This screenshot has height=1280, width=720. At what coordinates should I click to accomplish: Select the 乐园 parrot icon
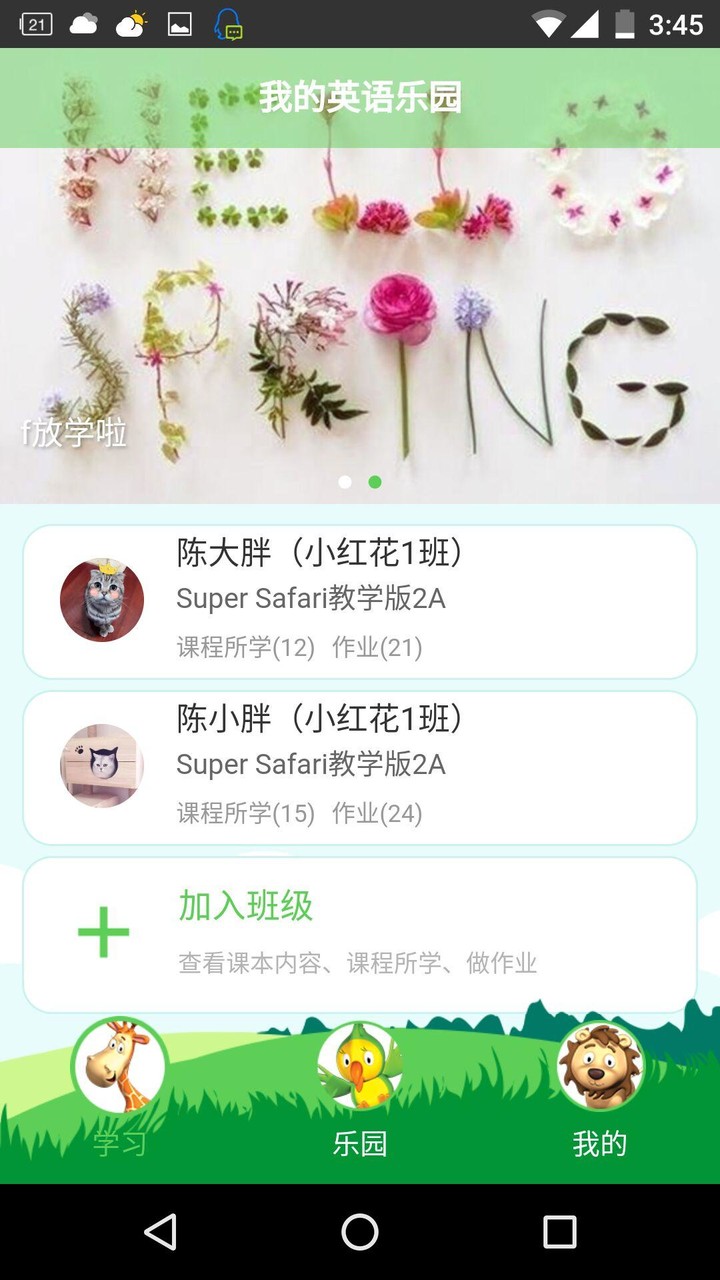[360, 1065]
